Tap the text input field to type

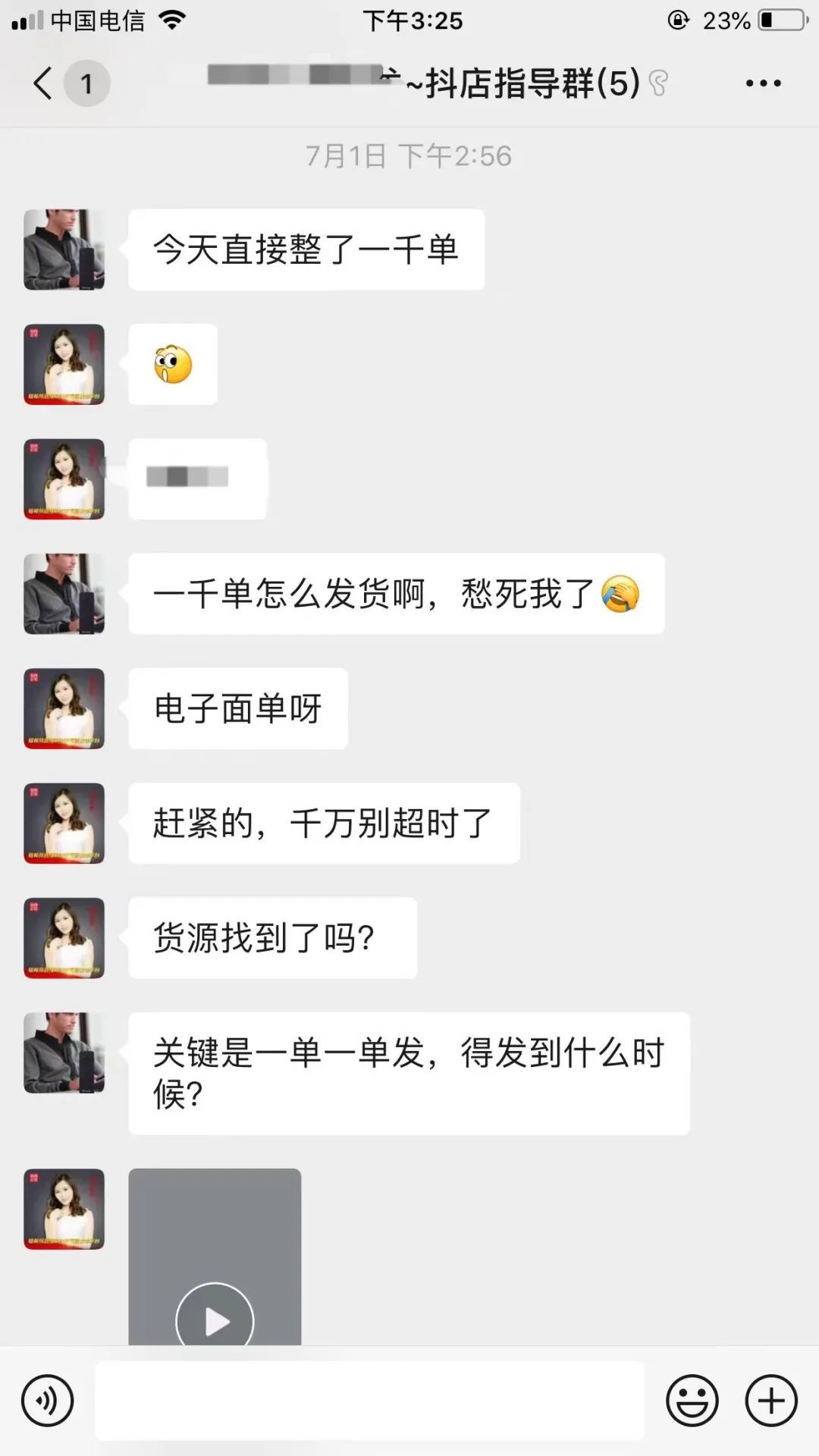tap(368, 1399)
